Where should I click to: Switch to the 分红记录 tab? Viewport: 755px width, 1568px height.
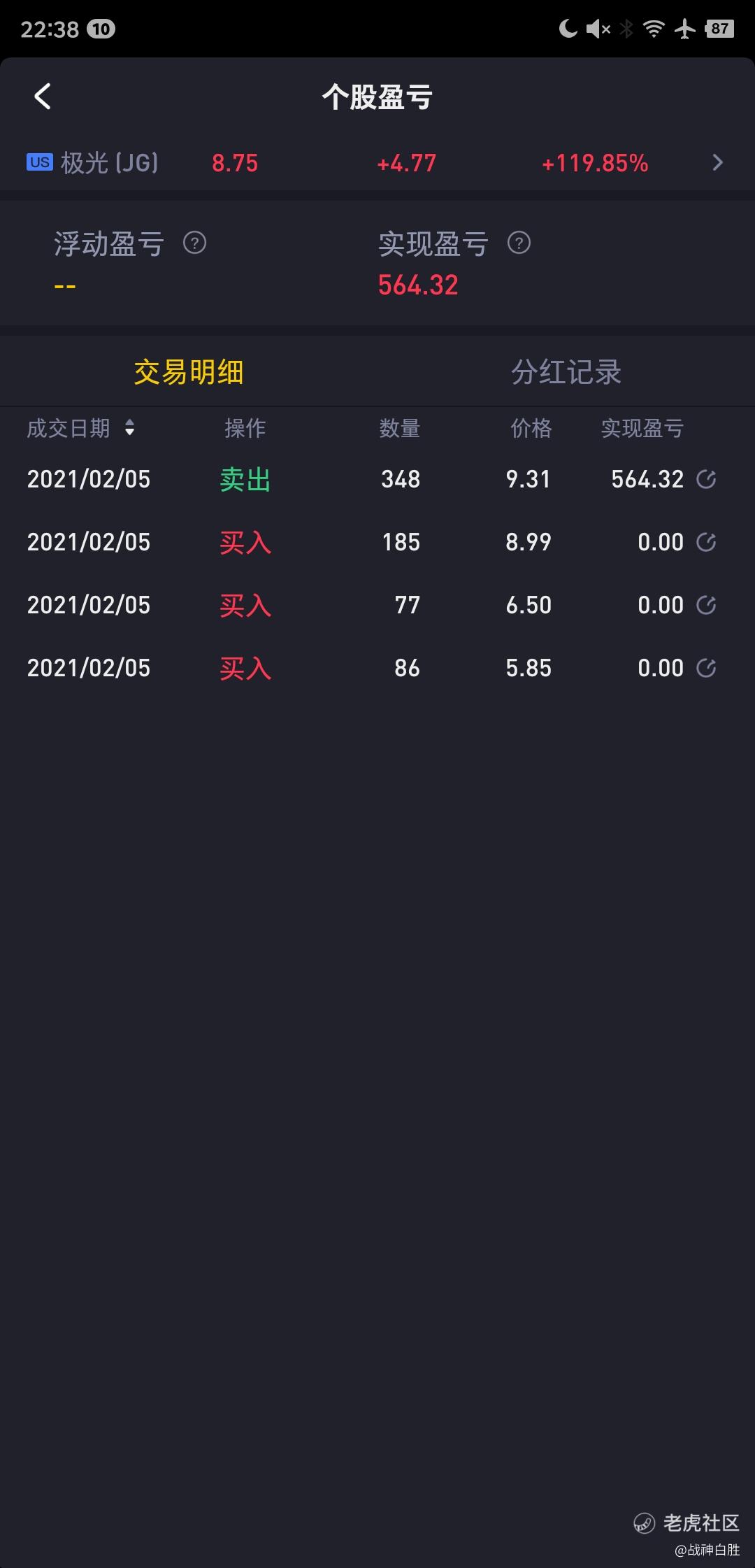pos(566,372)
